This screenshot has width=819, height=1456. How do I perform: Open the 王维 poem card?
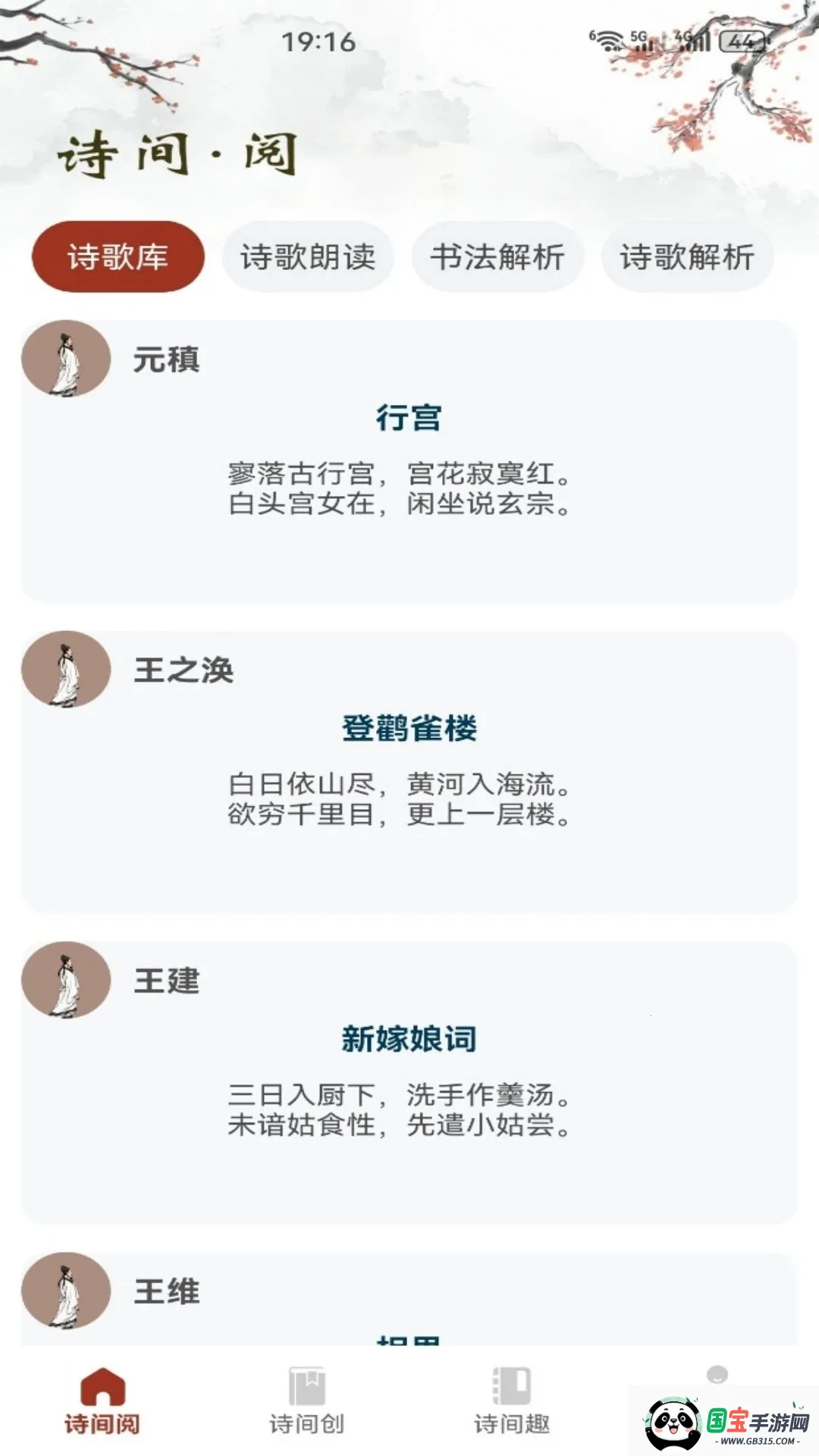point(409,1298)
